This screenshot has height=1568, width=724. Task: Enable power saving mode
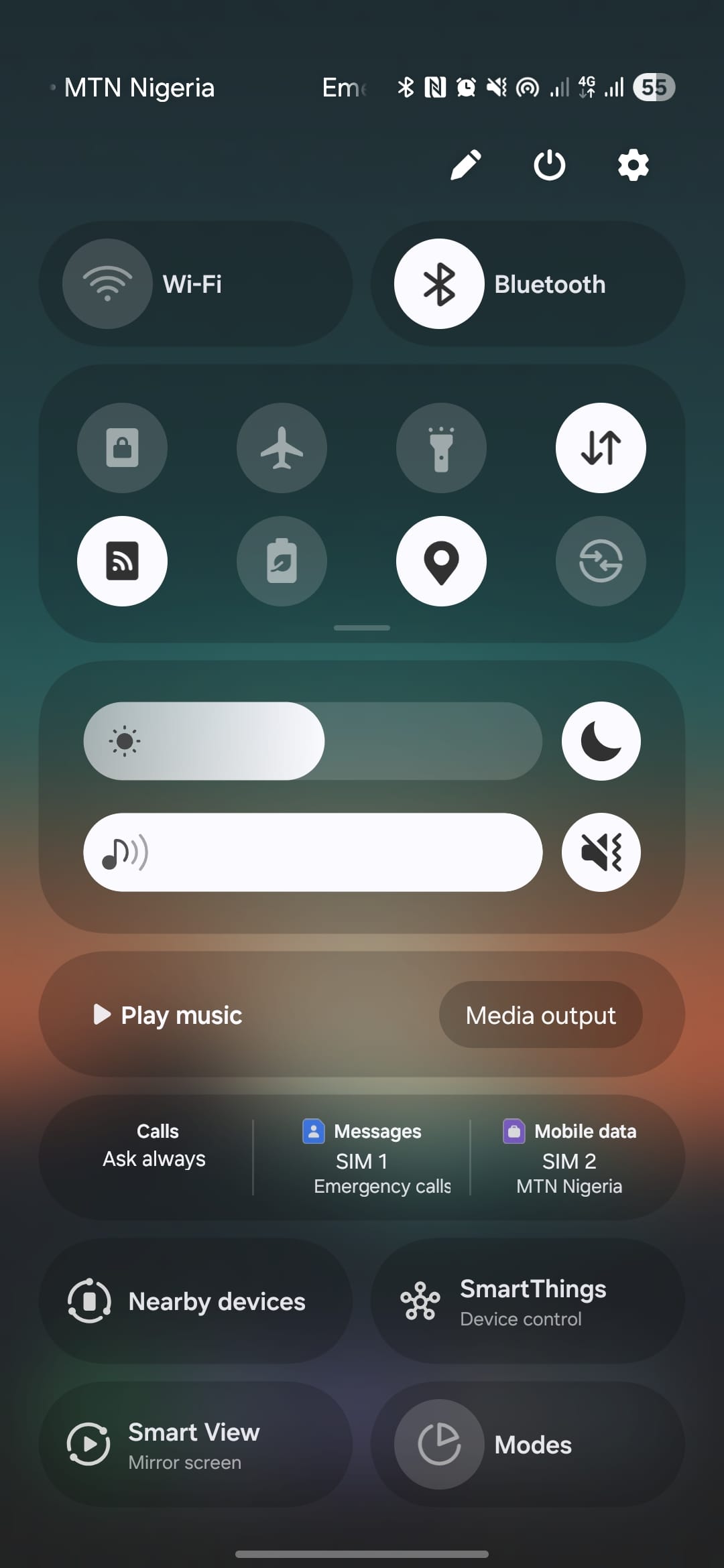(282, 561)
